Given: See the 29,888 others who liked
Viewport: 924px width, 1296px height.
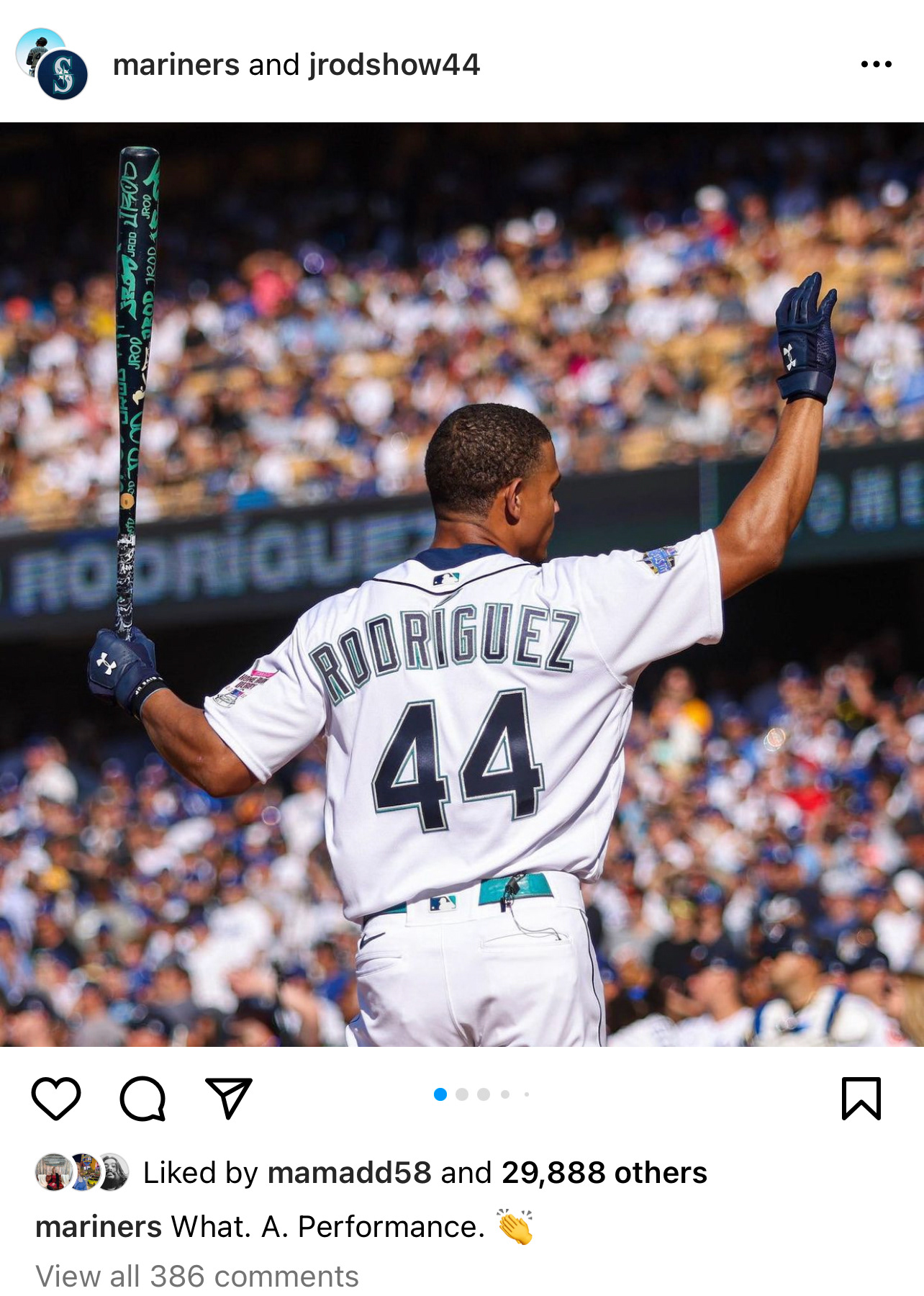Looking at the screenshot, I should (x=604, y=1173).
